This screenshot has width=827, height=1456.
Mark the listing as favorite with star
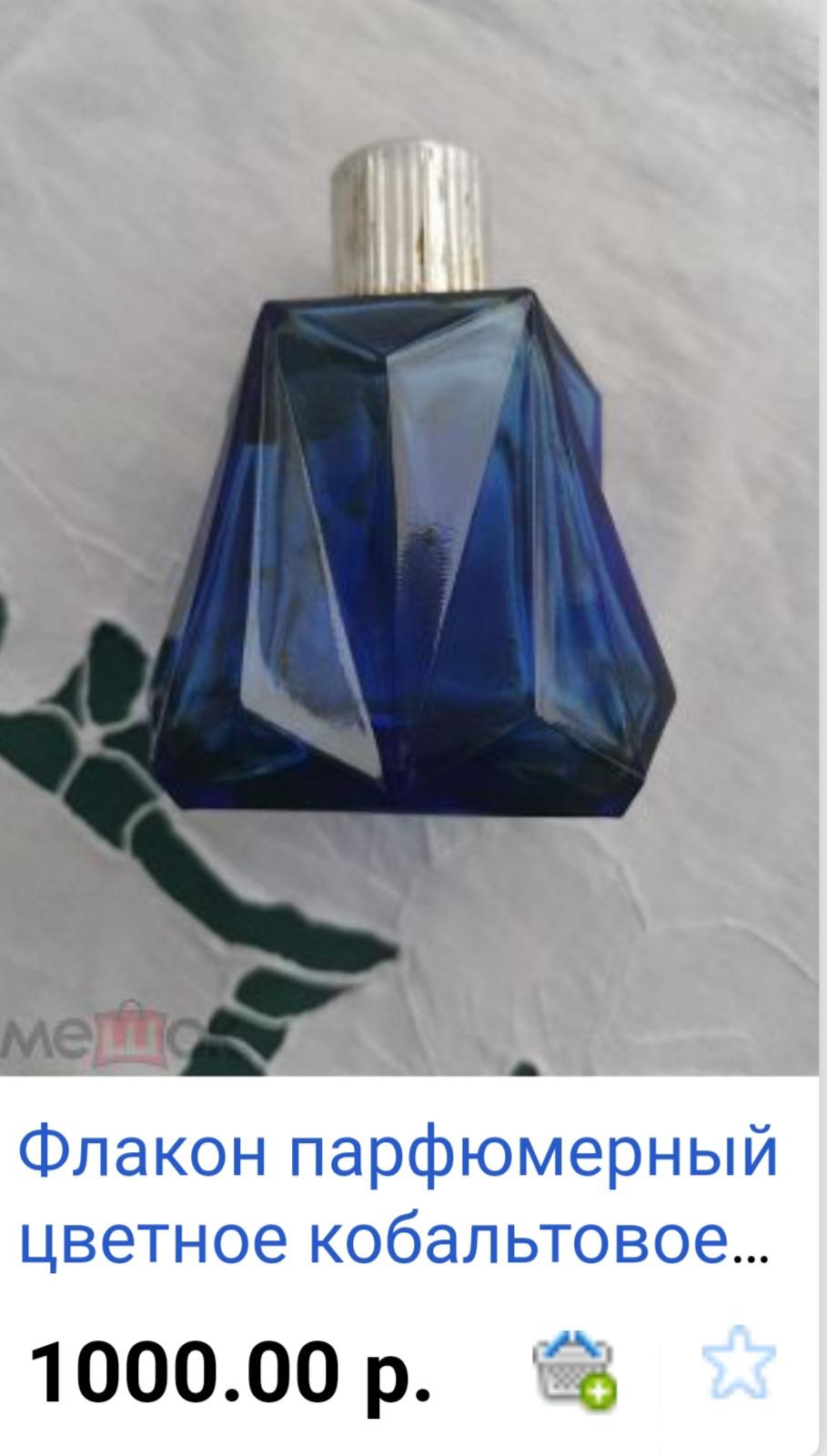coord(739,1363)
